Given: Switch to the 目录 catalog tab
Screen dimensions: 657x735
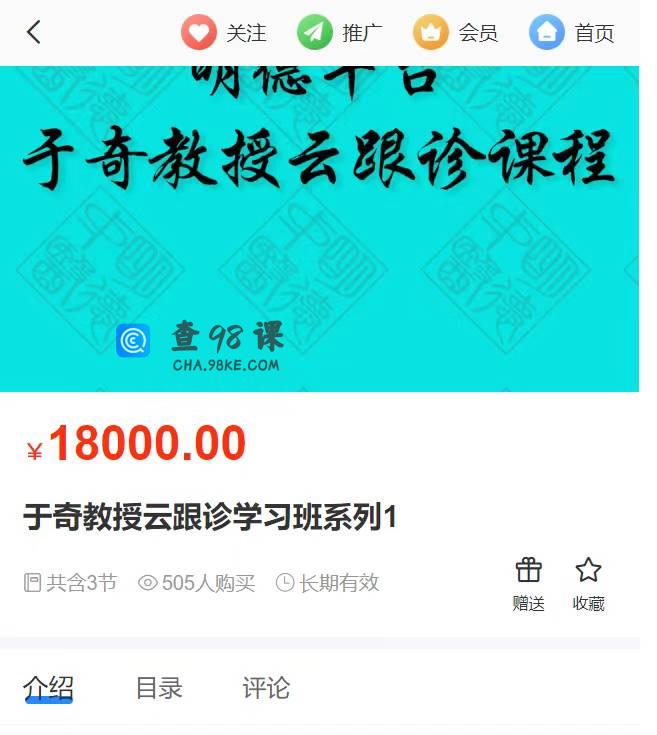Looking at the screenshot, I should [159, 688].
